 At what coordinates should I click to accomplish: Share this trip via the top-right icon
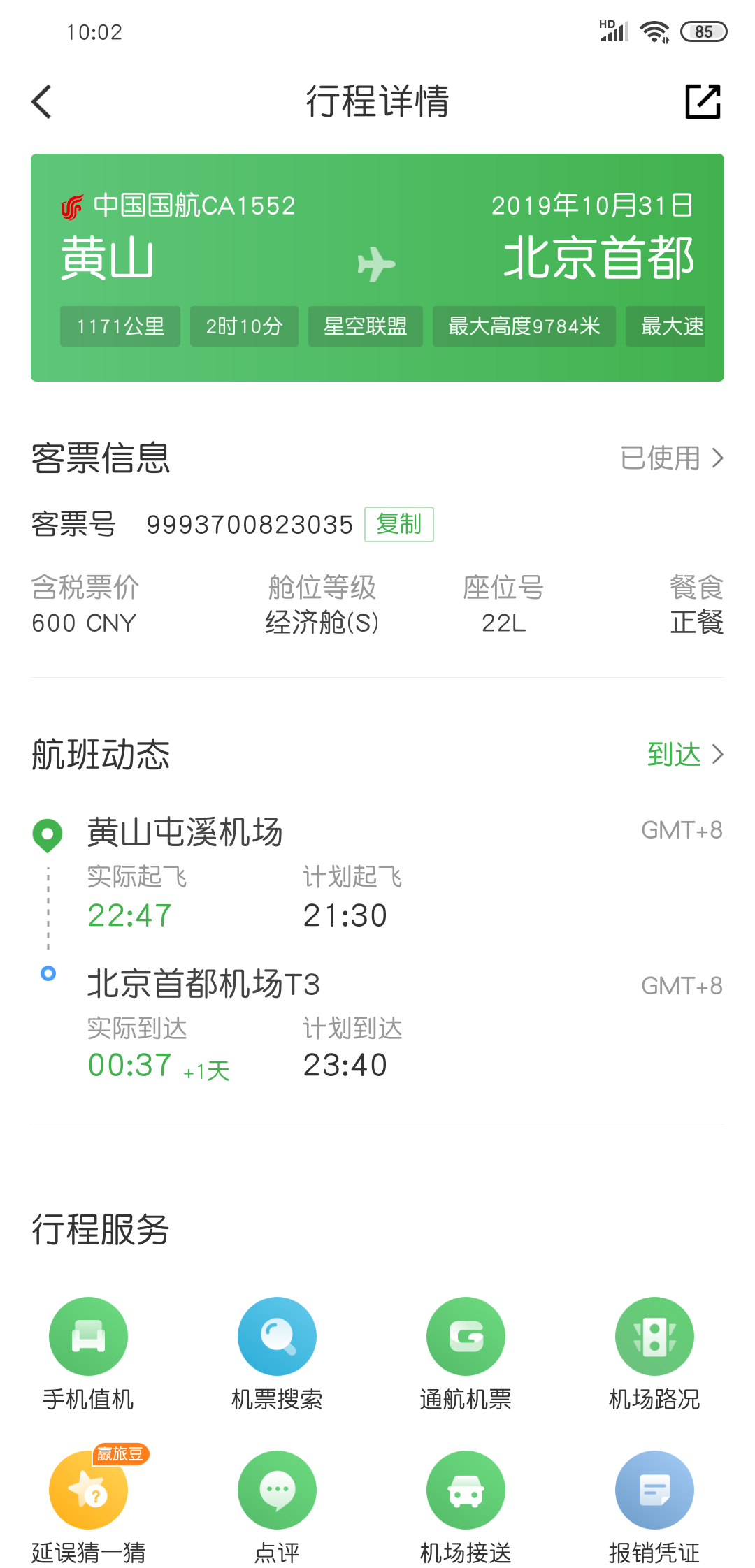(702, 102)
